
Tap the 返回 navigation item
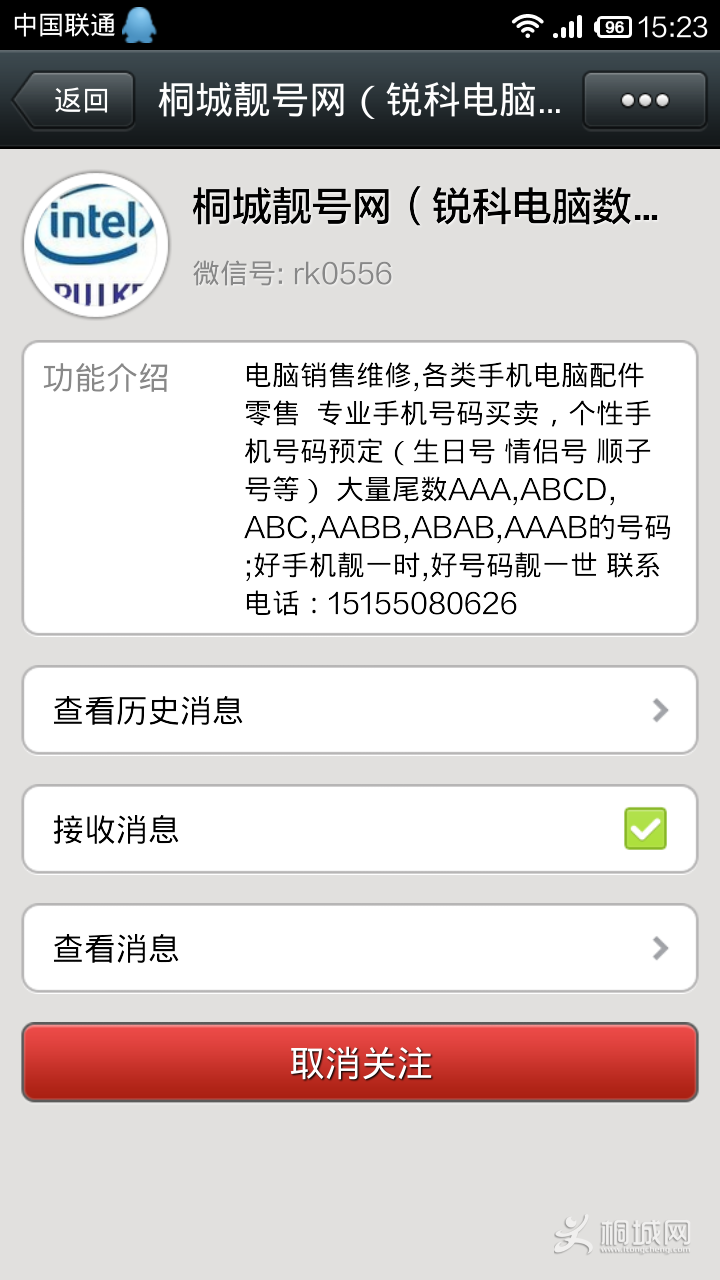(73, 100)
